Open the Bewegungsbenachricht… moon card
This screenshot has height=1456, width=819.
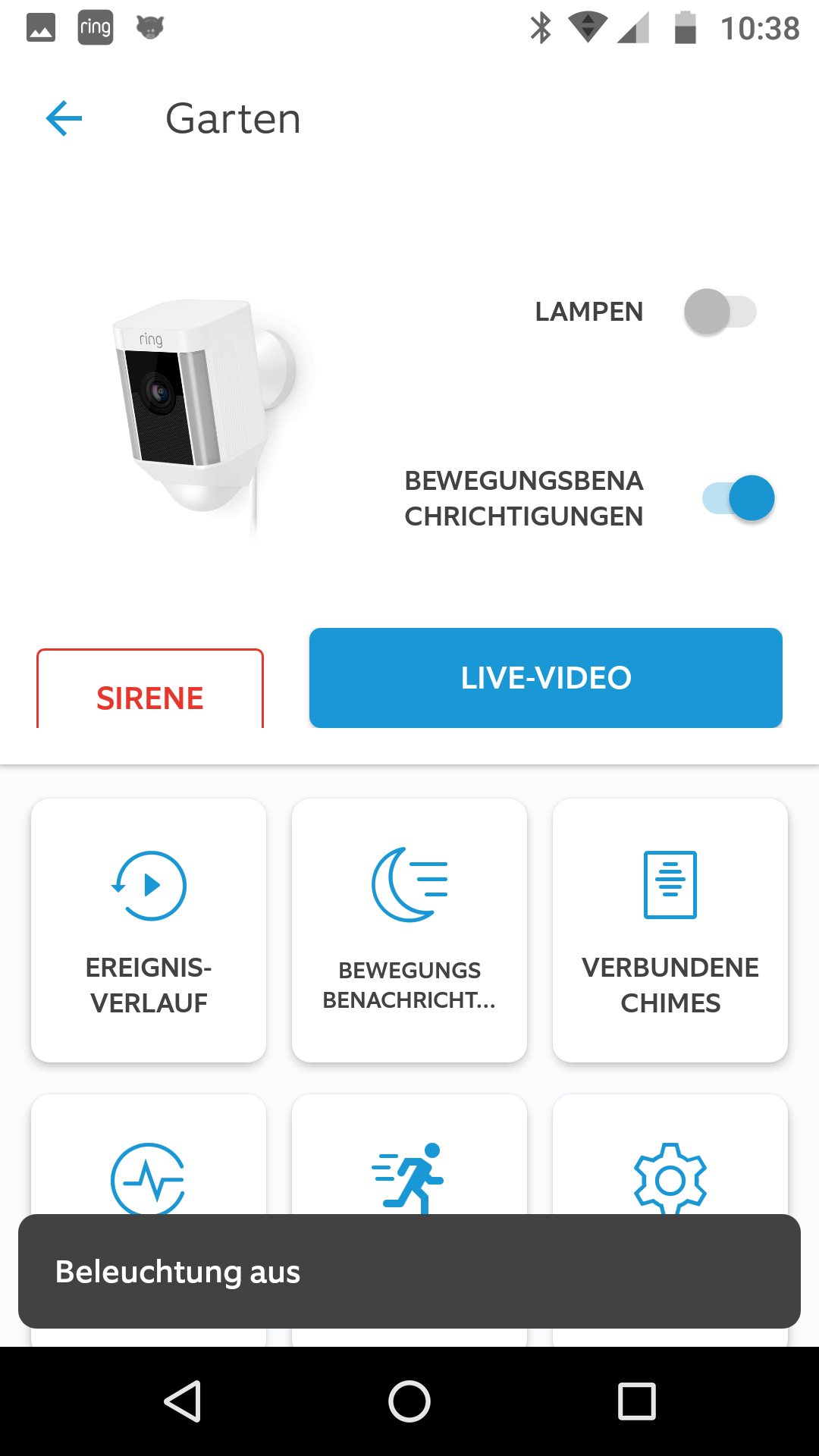click(x=409, y=930)
